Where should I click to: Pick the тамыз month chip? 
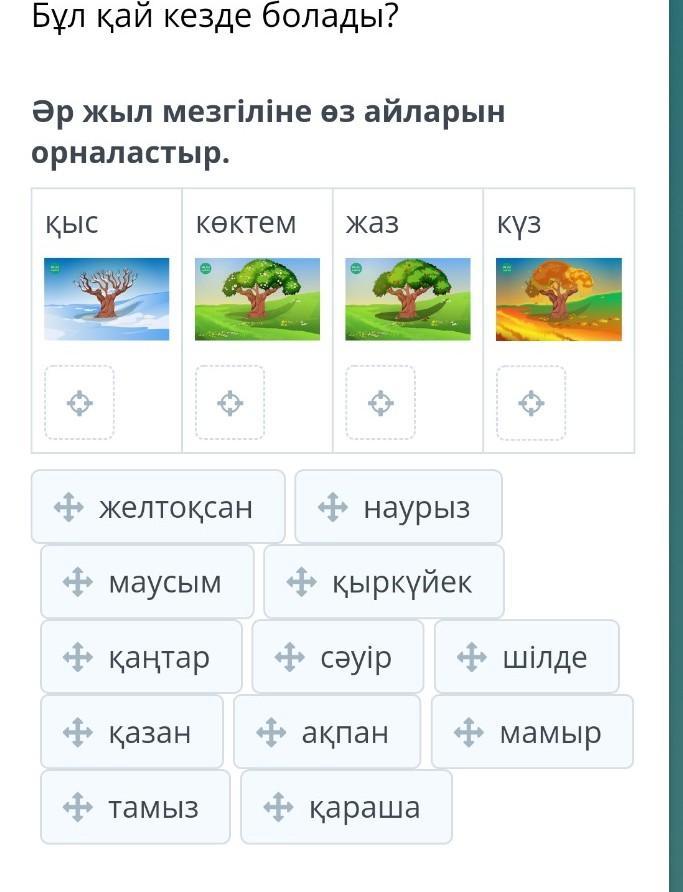coord(135,807)
